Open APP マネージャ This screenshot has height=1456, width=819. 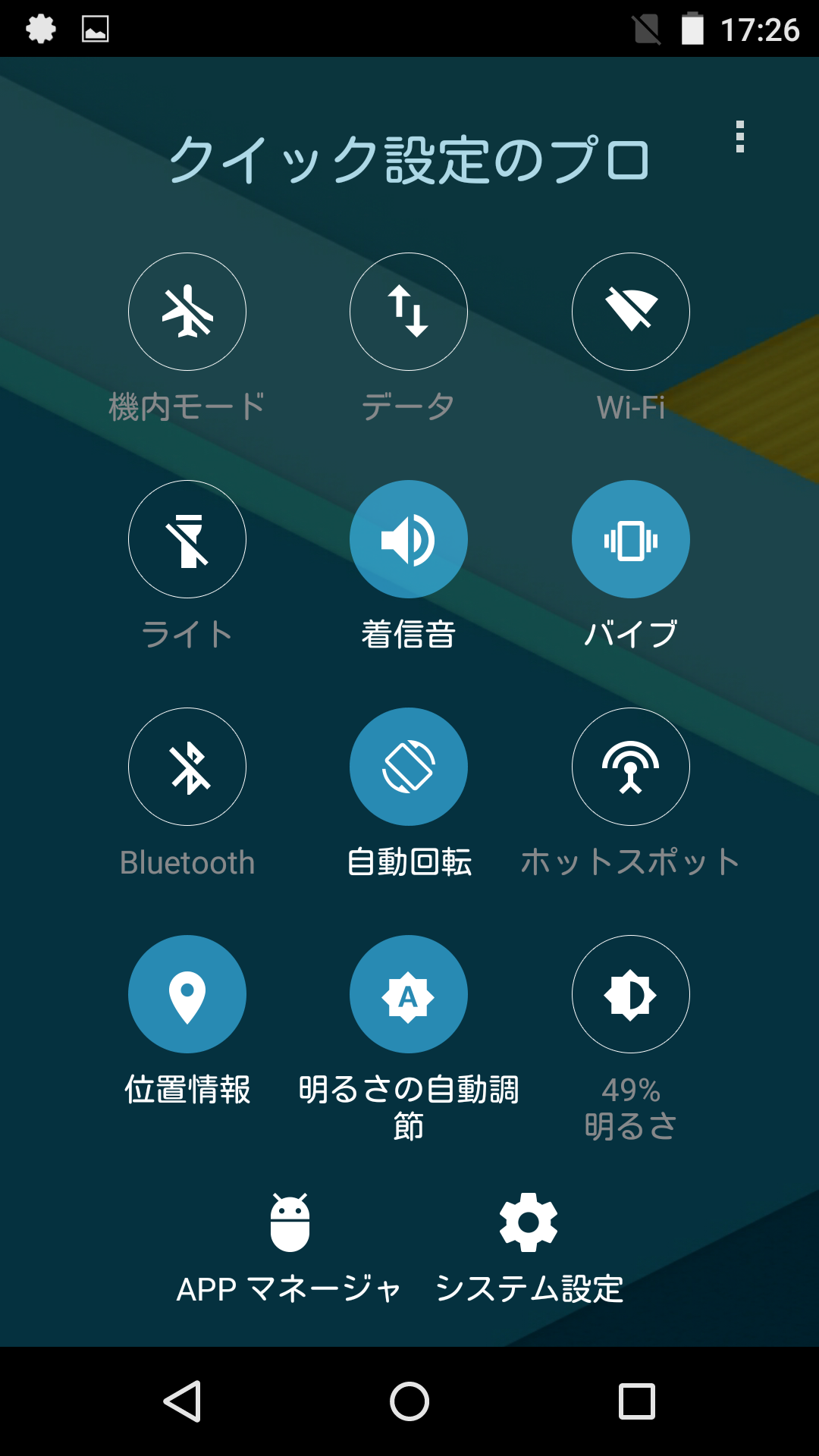[289, 1249]
